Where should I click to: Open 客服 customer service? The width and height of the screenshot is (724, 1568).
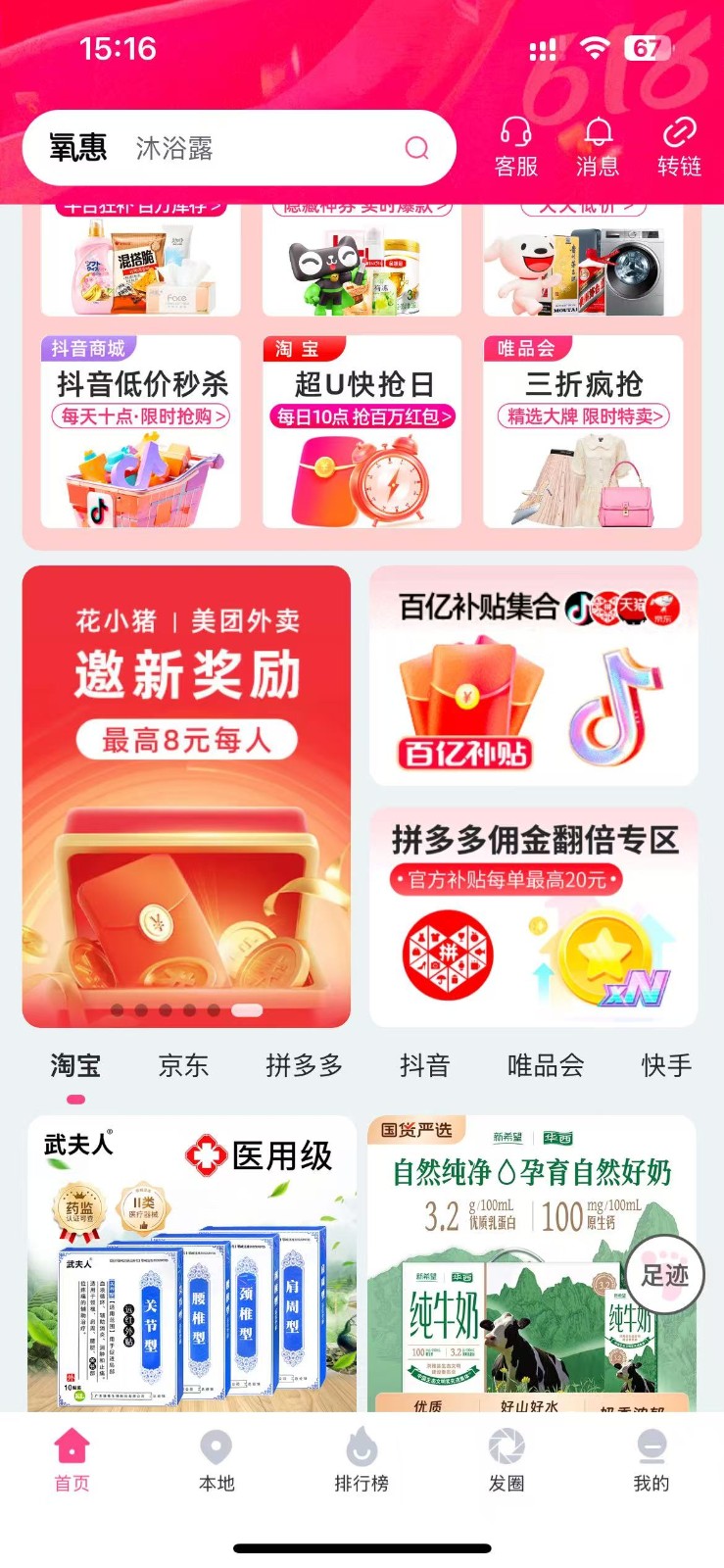pyautogui.click(x=516, y=148)
